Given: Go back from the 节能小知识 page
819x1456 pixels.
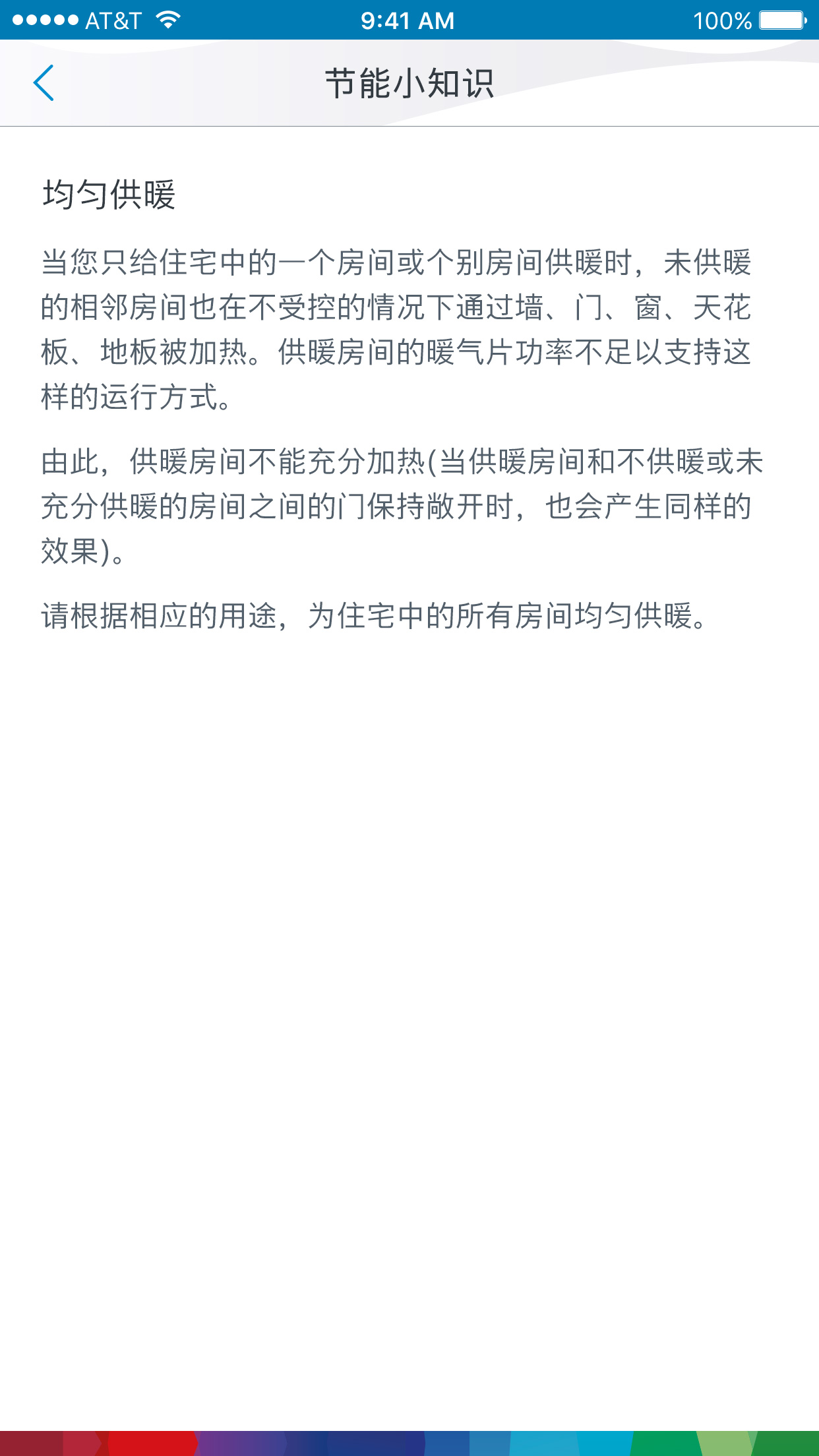Looking at the screenshot, I should click(x=44, y=83).
